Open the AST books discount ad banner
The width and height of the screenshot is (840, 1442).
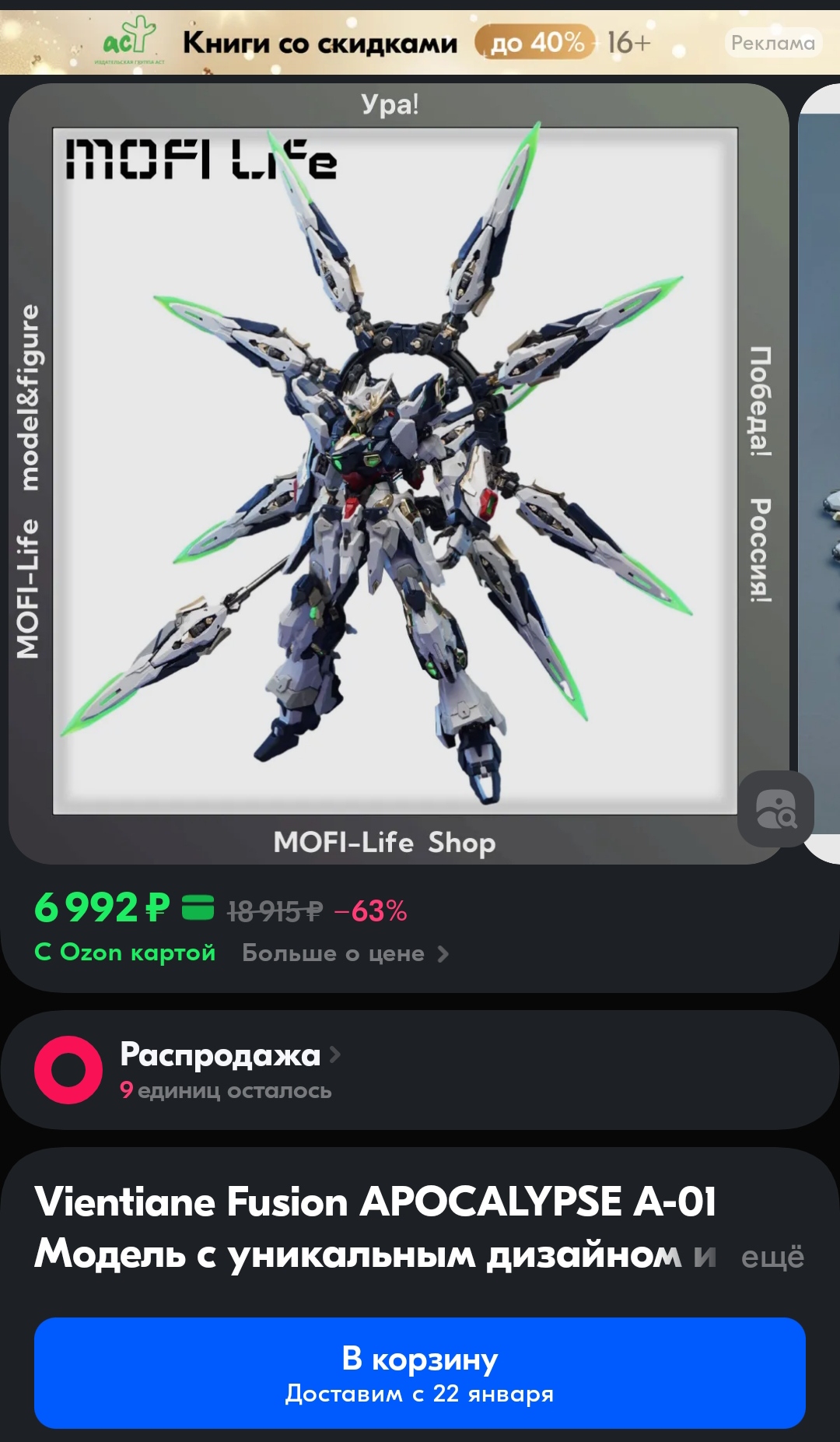(373, 43)
